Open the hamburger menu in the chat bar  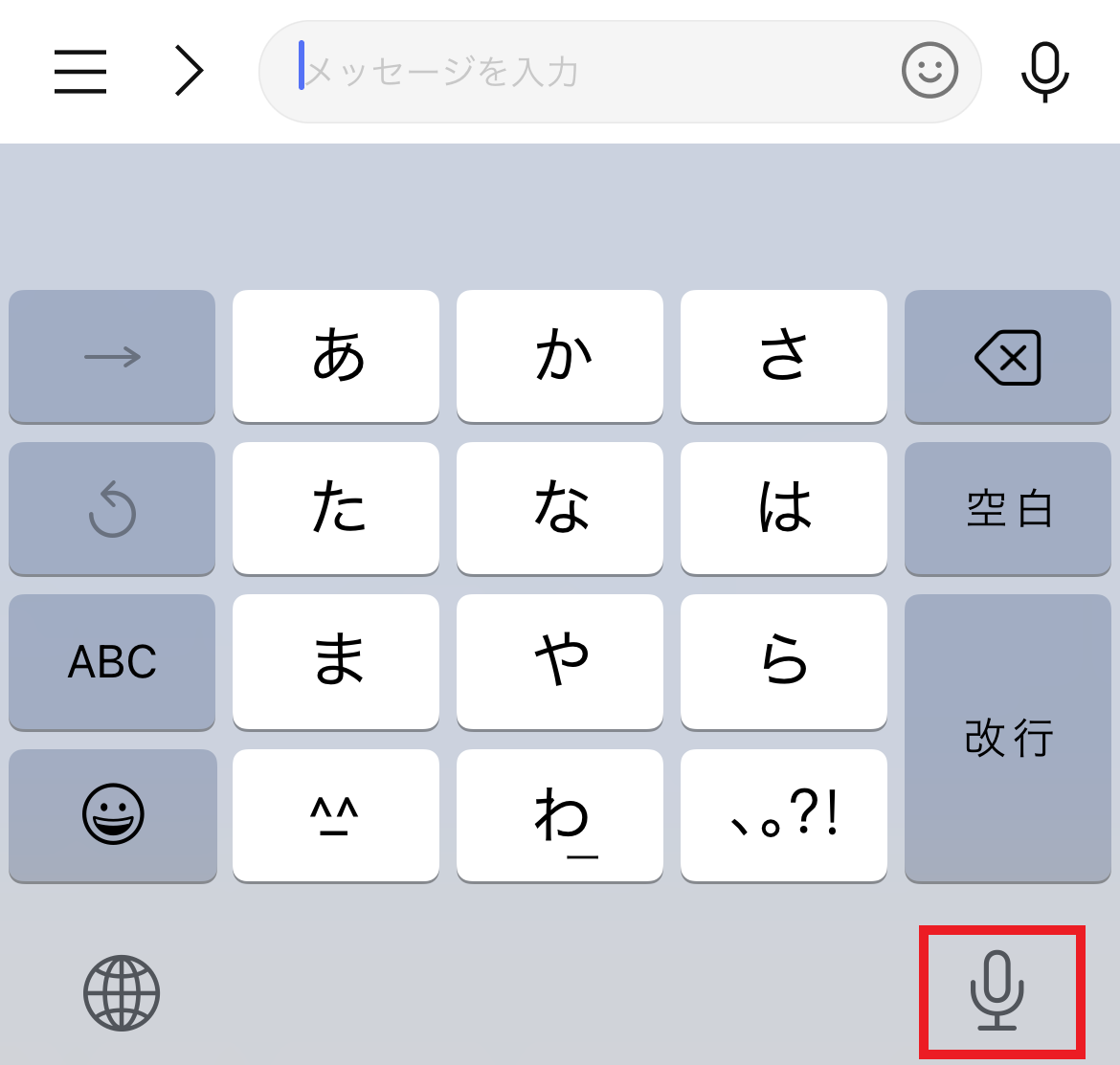80,72
